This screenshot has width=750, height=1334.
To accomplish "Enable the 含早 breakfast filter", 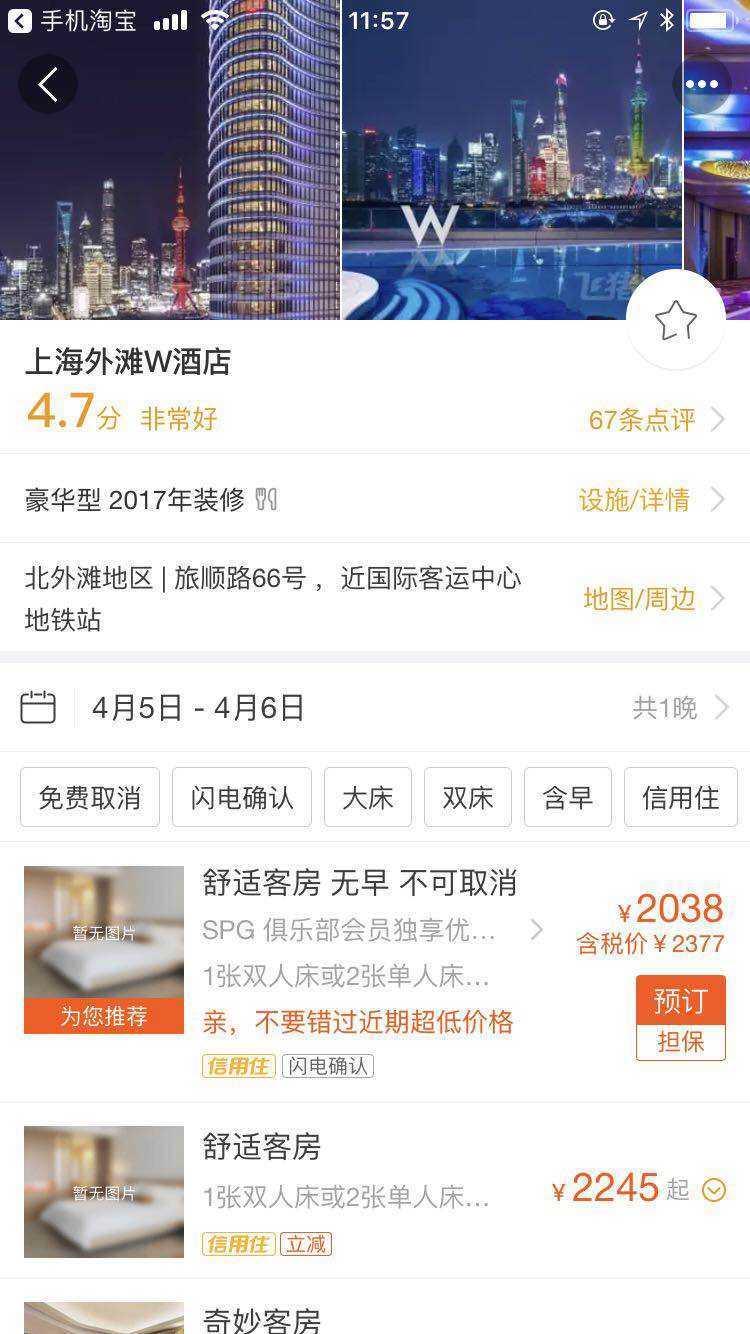I will point(567,797).
